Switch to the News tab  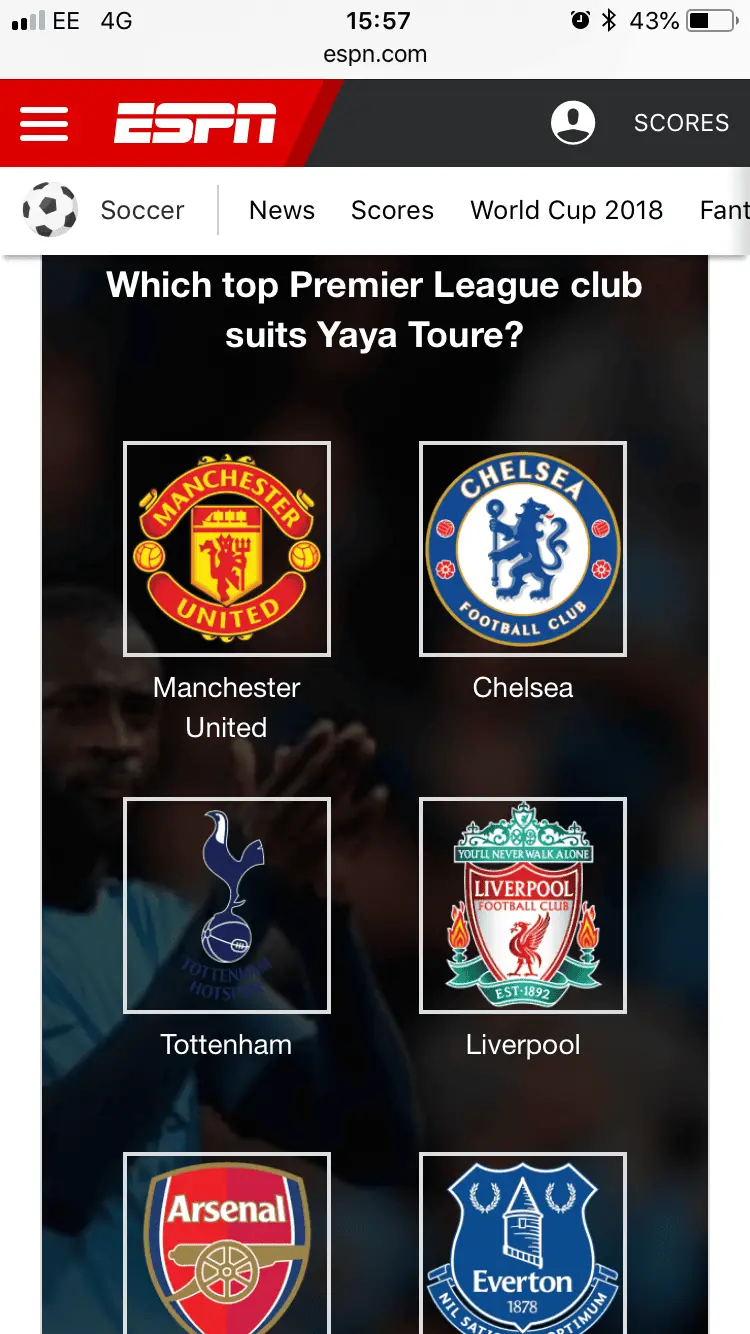(x=282, y=210)
